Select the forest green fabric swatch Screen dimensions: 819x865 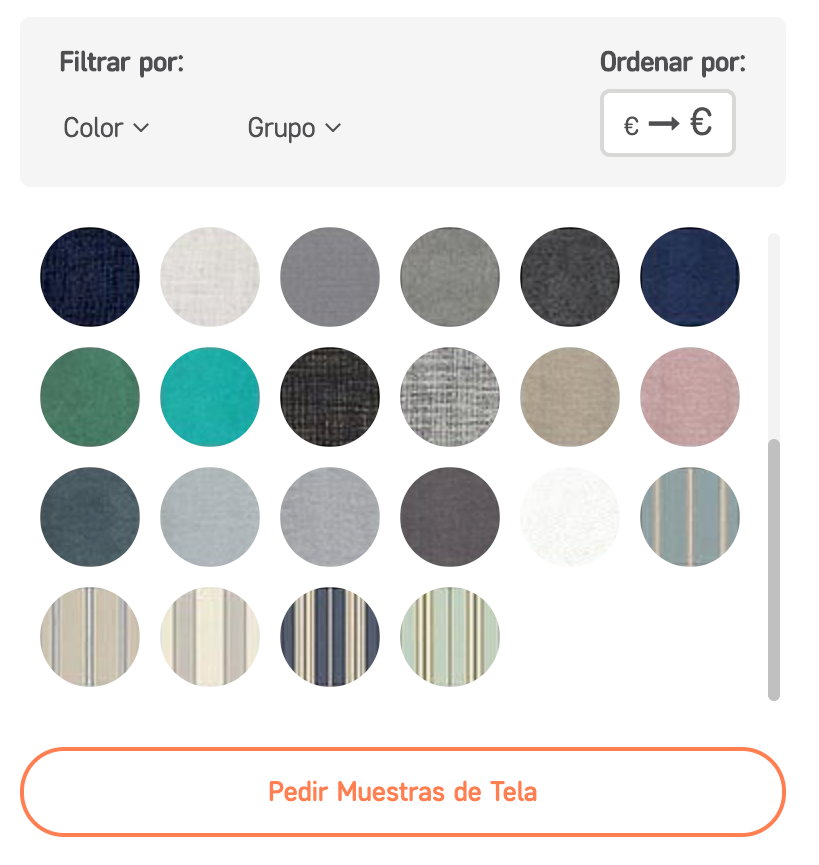coord(90,397)
